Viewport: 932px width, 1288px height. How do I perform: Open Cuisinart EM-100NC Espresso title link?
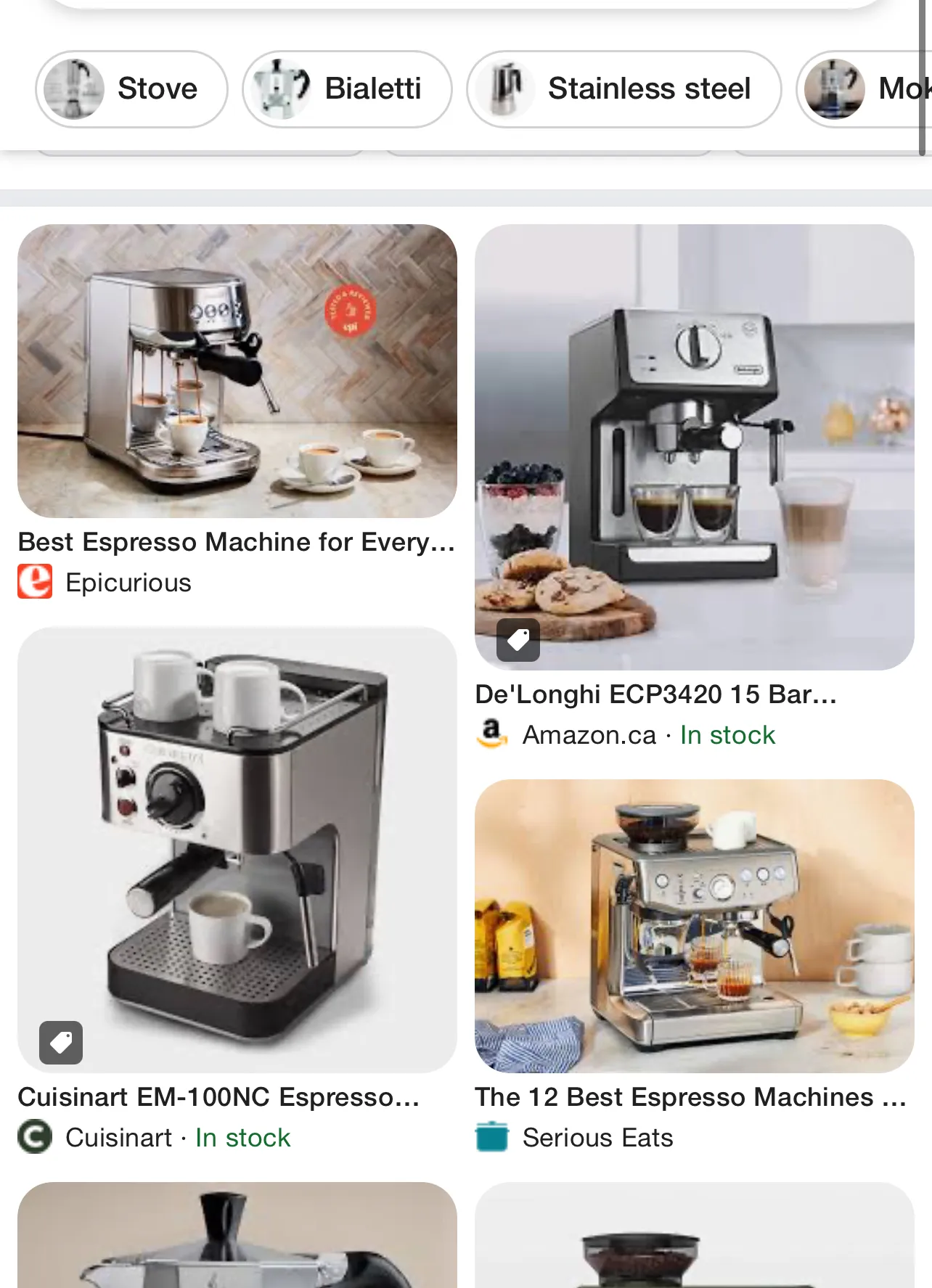[x=218, y=1097]
